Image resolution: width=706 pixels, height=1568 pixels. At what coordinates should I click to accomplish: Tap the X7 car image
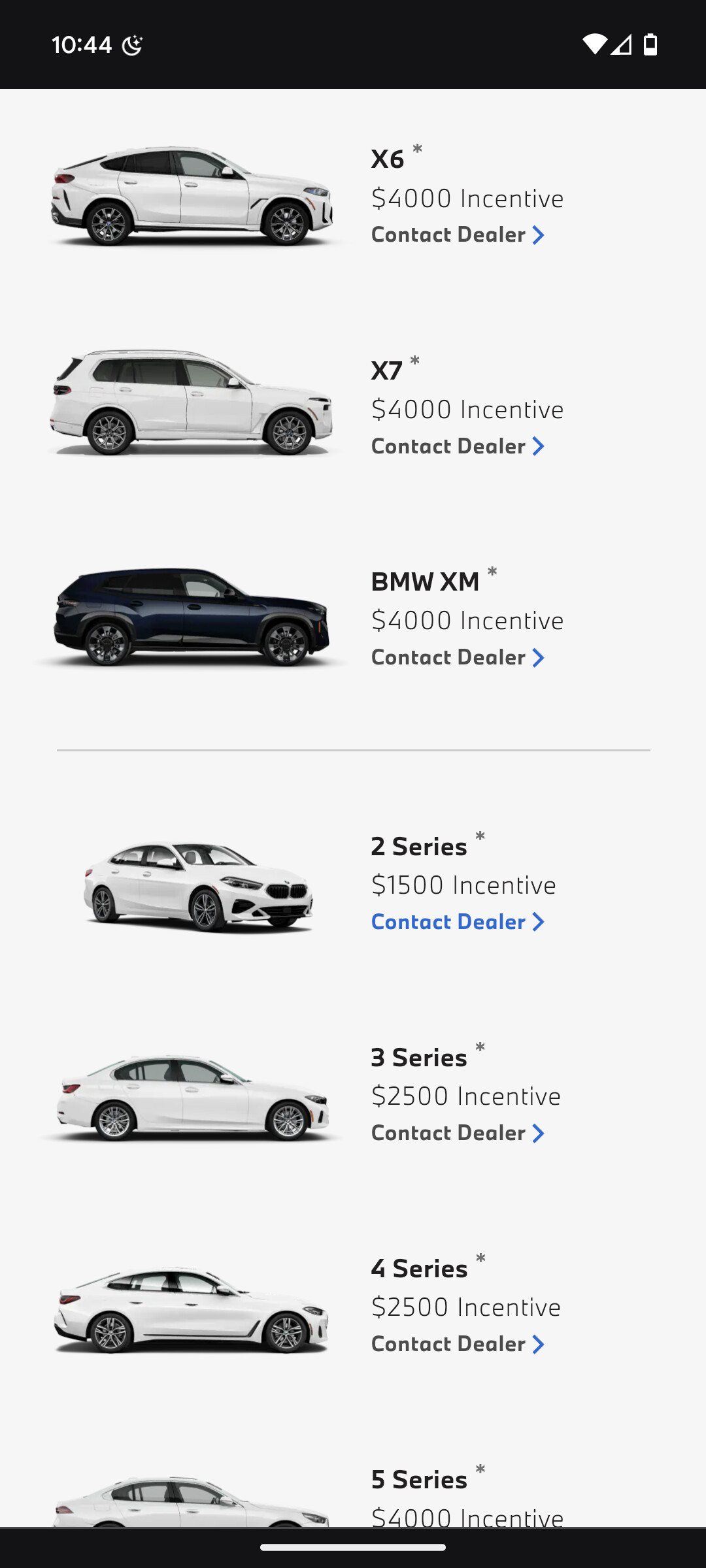point(192,402)
